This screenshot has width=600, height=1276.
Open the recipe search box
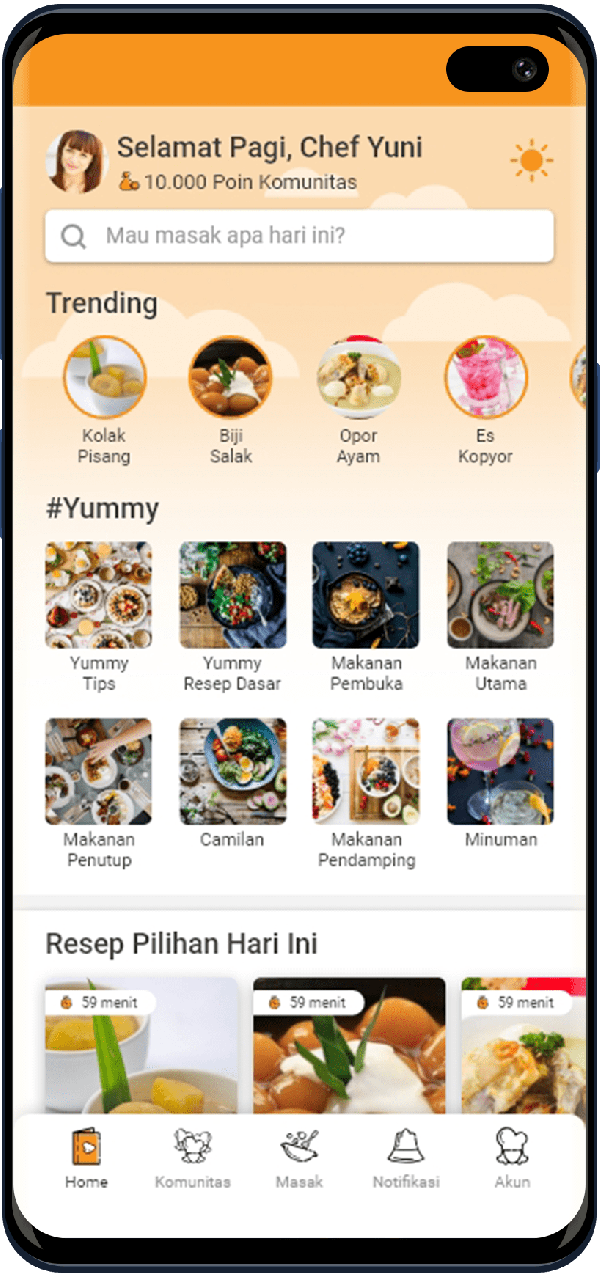click(299, 237)
